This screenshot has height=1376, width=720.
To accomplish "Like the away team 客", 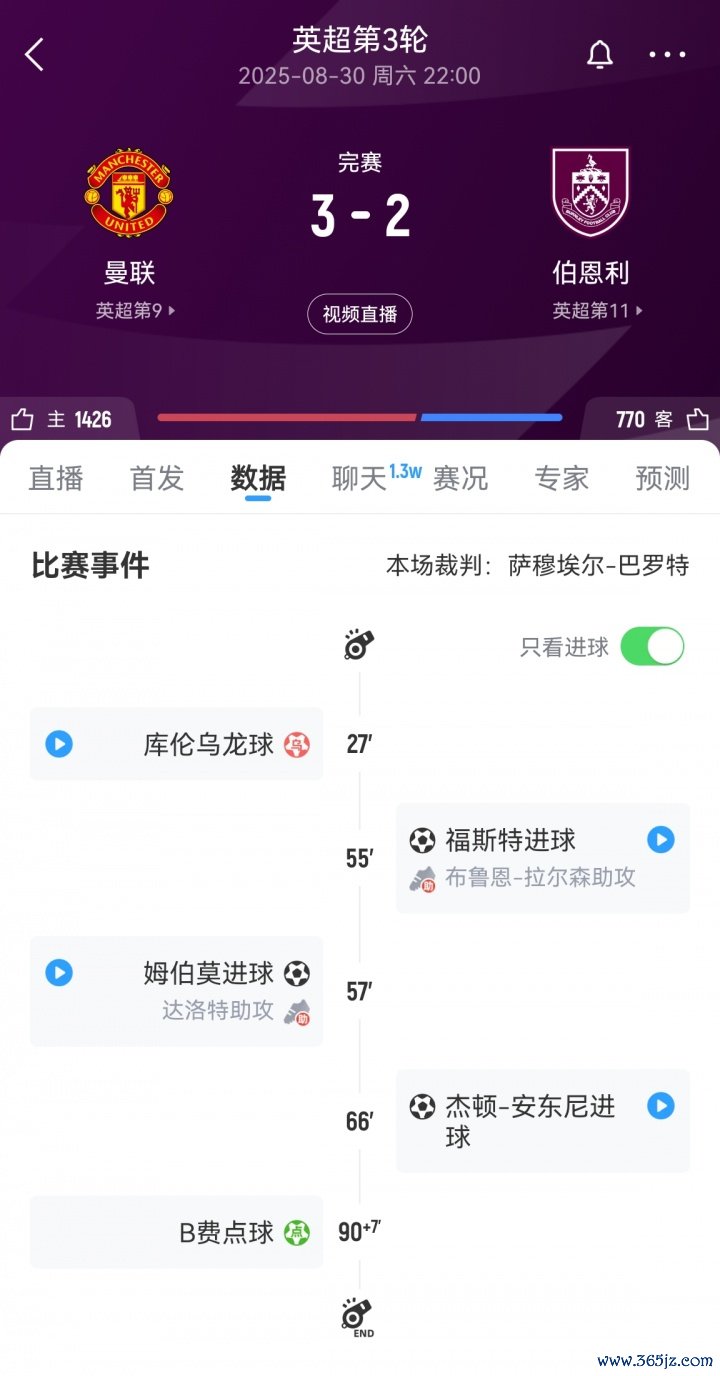I will coord(697,419).
